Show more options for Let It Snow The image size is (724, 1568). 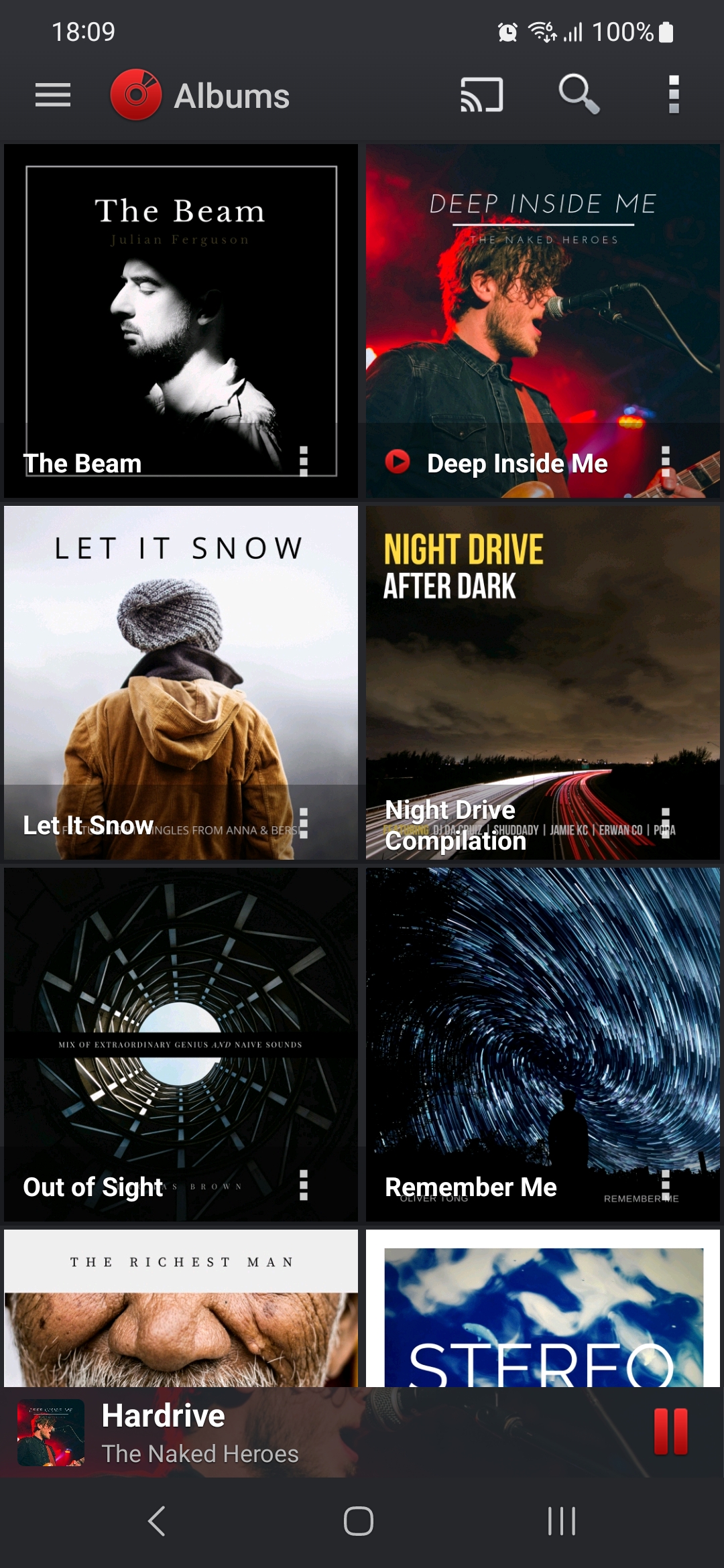304,824
